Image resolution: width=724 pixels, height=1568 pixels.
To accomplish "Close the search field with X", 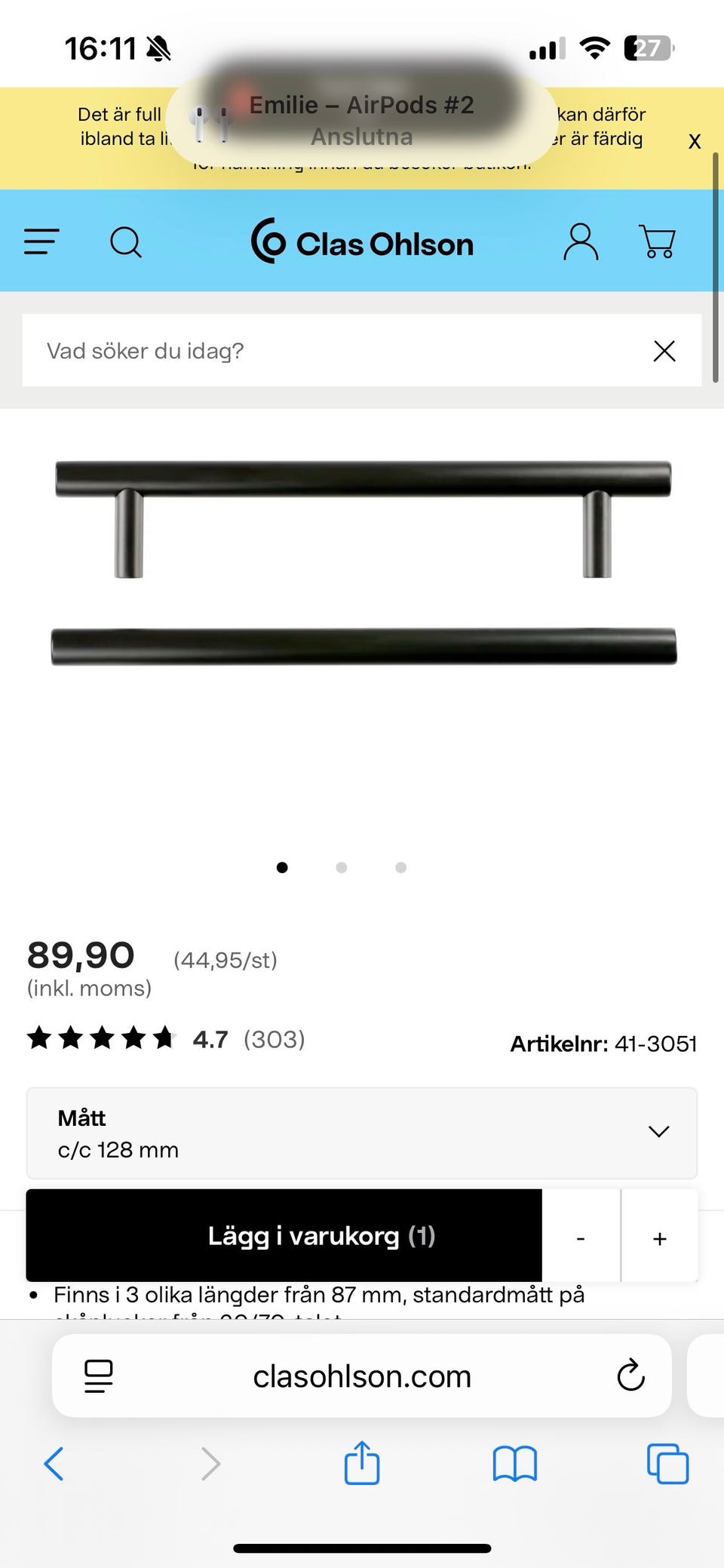I will point(664,351).
